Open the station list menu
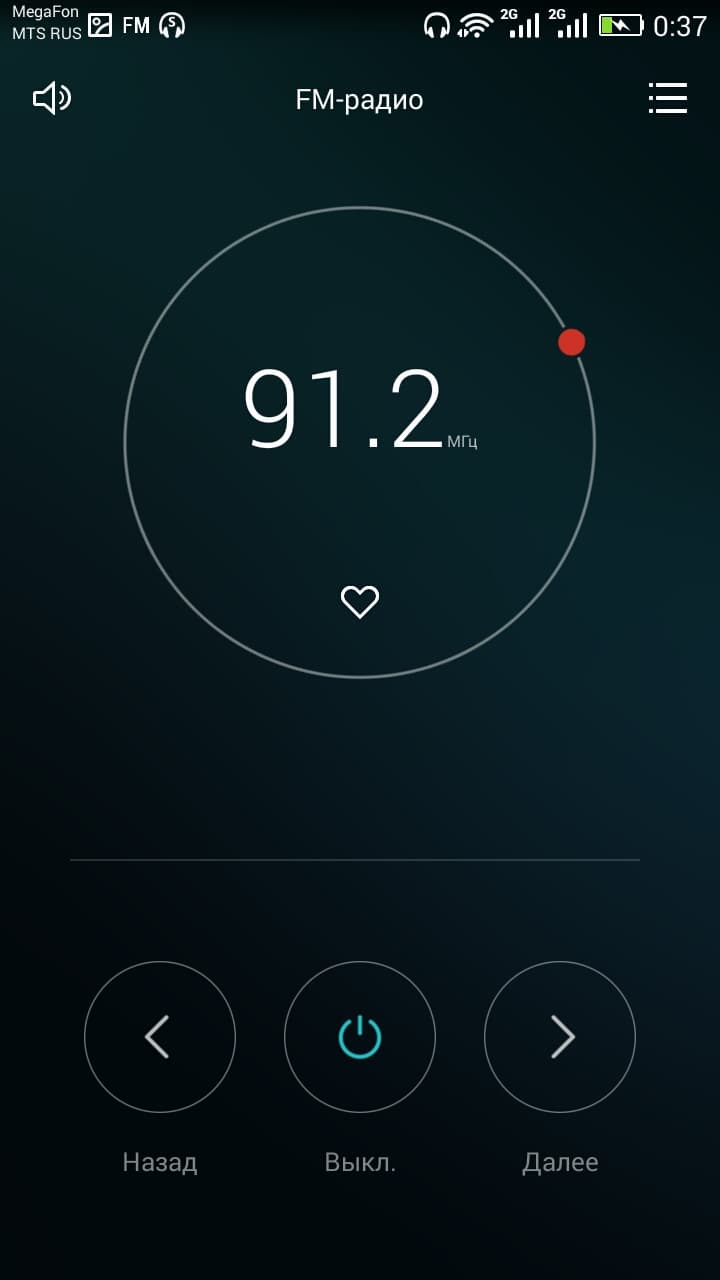This screenshot has width=720, height=1280. click(x=667, y=98)
